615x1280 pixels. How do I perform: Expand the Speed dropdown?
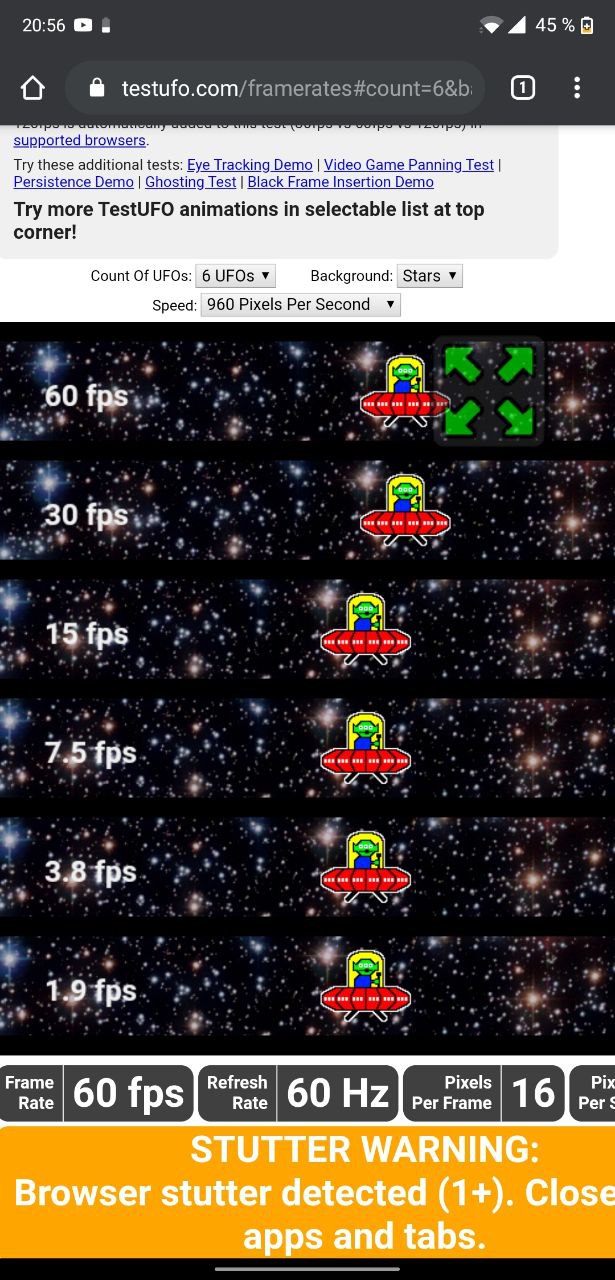coord(300,305)
